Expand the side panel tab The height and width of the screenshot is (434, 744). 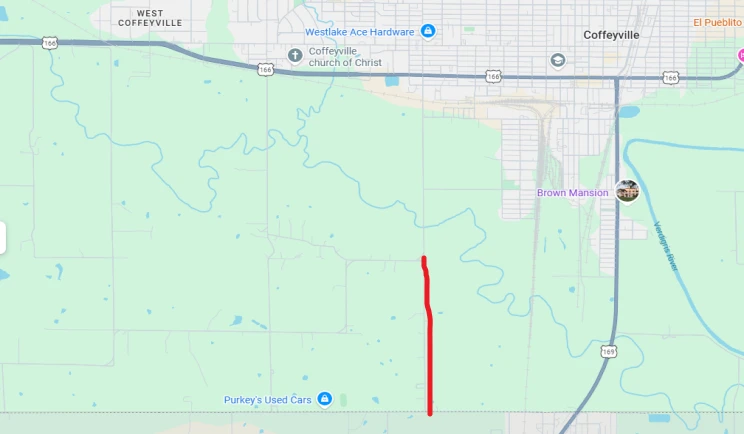[x=3, y=238]
